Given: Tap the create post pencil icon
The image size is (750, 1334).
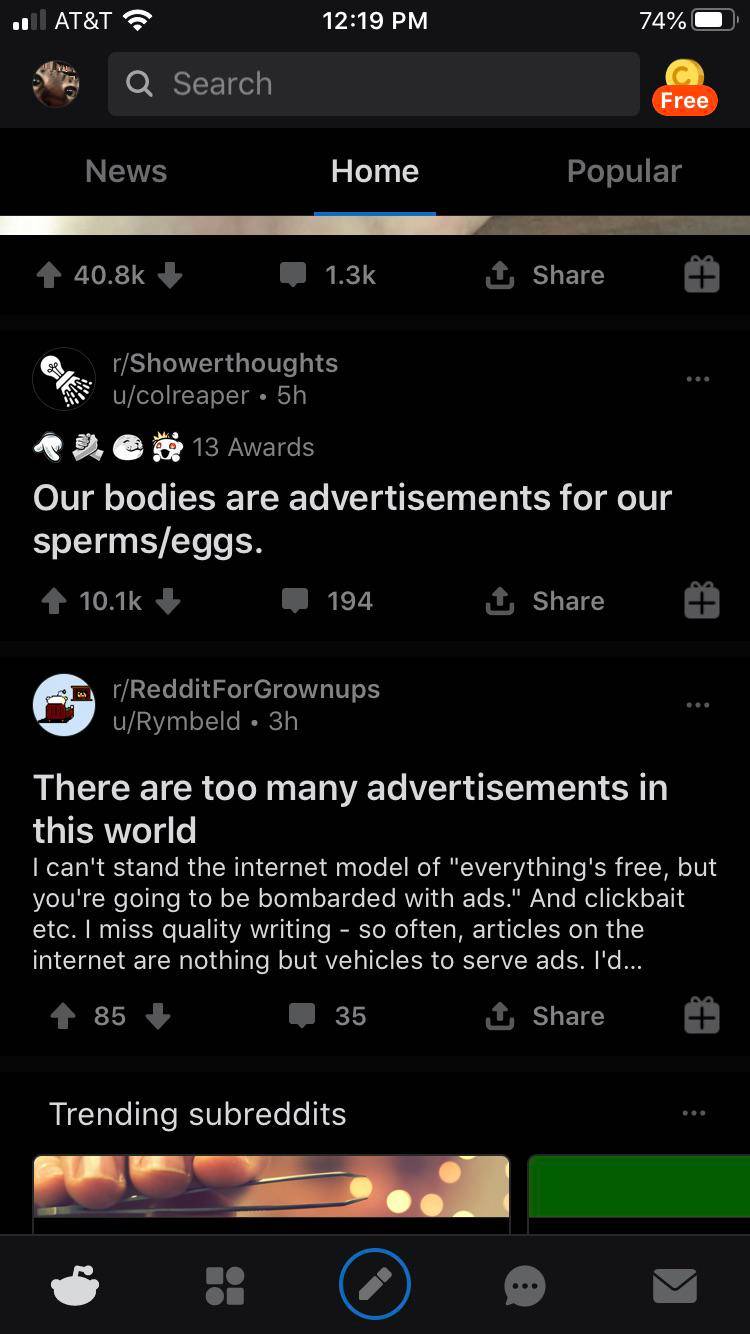Looking at the screenshot, I should tap(375, 1285).
